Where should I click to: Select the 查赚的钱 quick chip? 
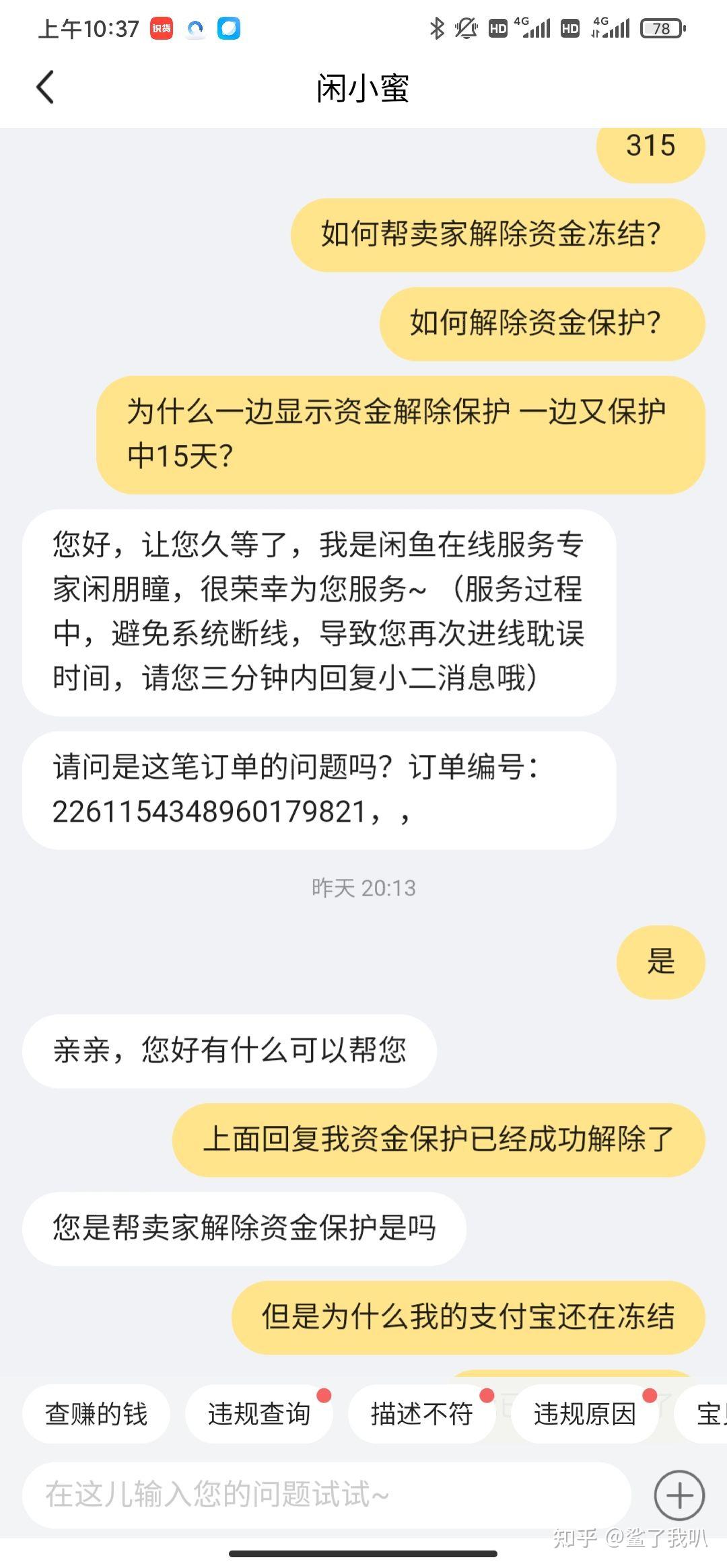tap(96, 1413)
